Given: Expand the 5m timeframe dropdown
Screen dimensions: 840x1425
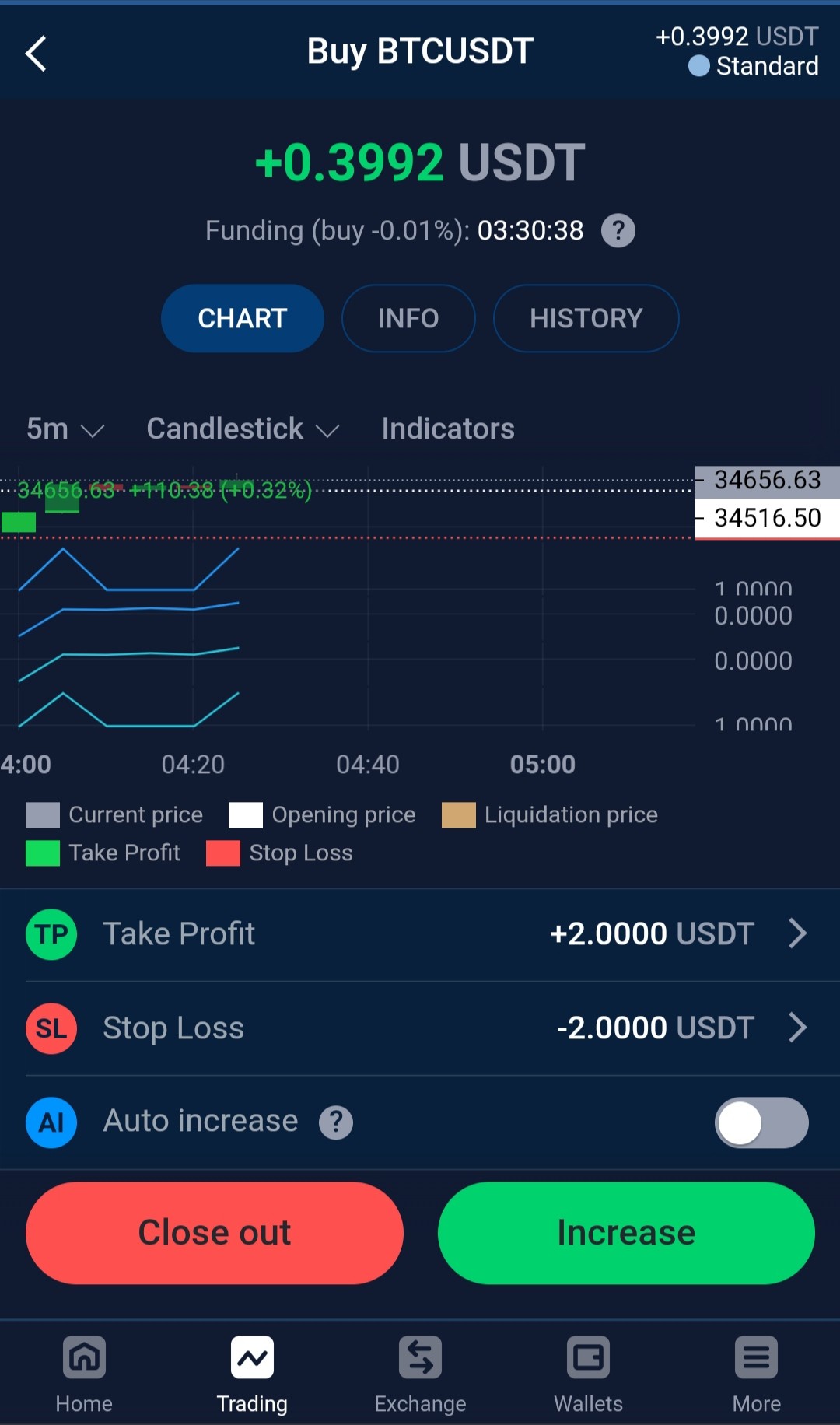Looking at the screenshot, I should (65, 429).
